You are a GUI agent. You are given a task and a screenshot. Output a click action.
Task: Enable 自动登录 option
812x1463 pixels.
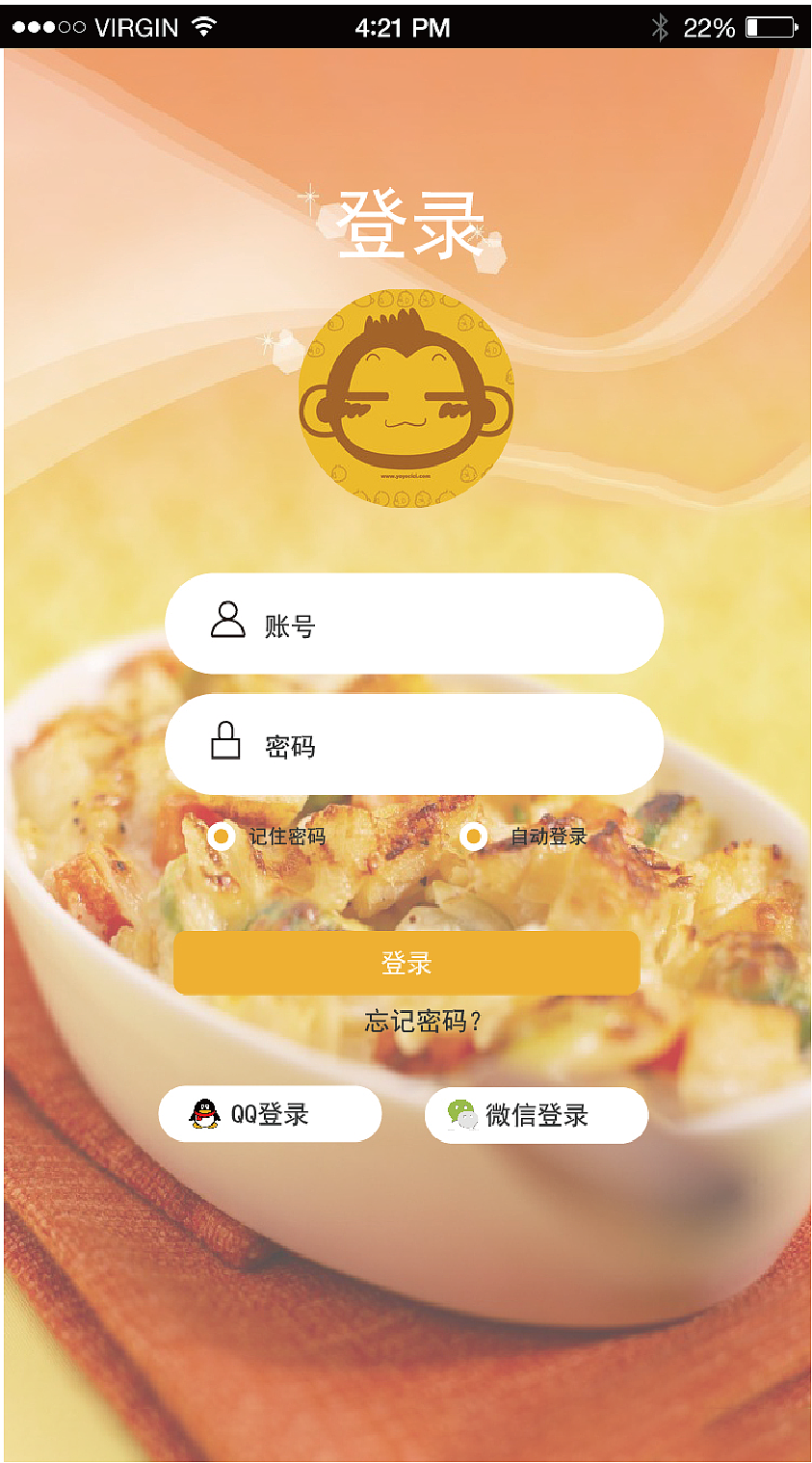[x=473, y=838]
